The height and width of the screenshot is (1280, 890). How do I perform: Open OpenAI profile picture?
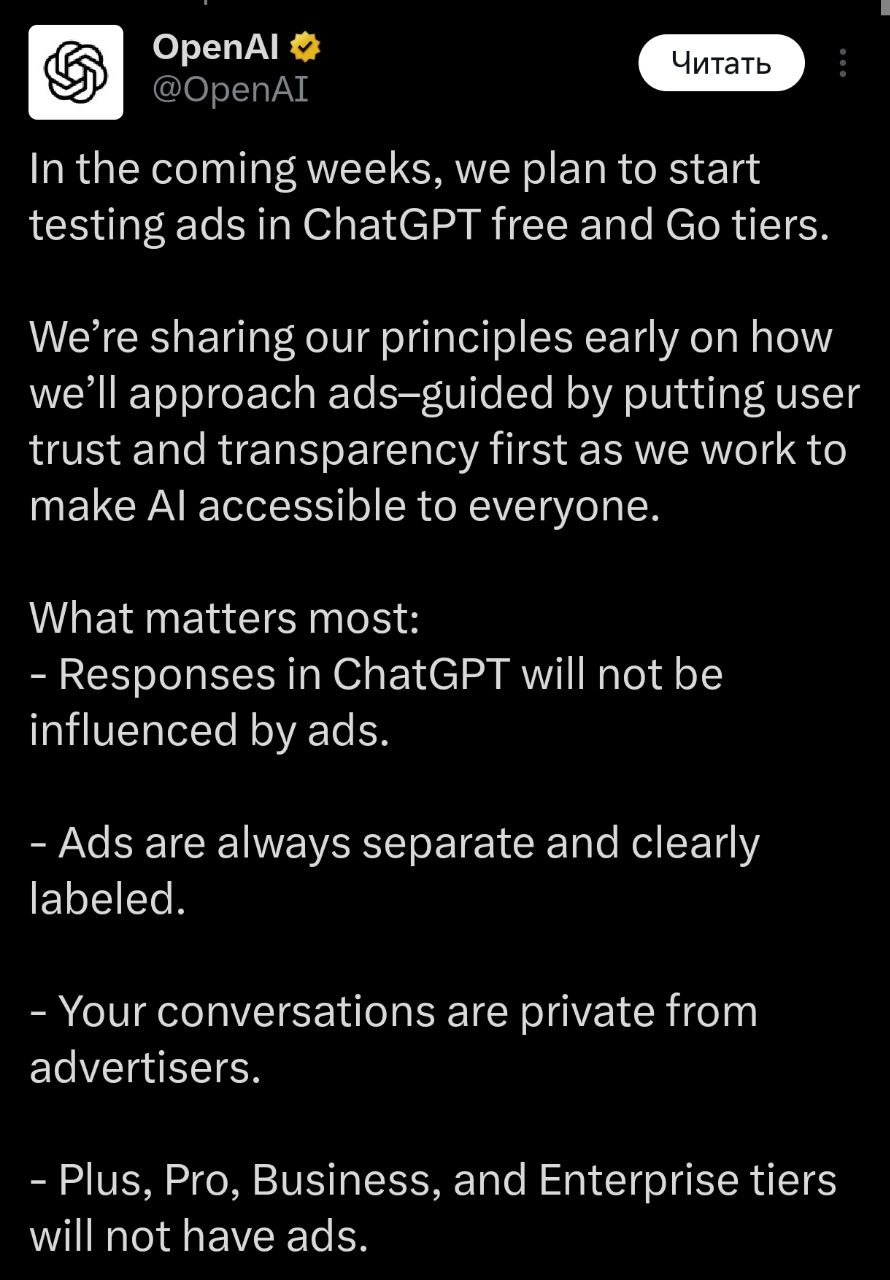(x=76, y=72)
